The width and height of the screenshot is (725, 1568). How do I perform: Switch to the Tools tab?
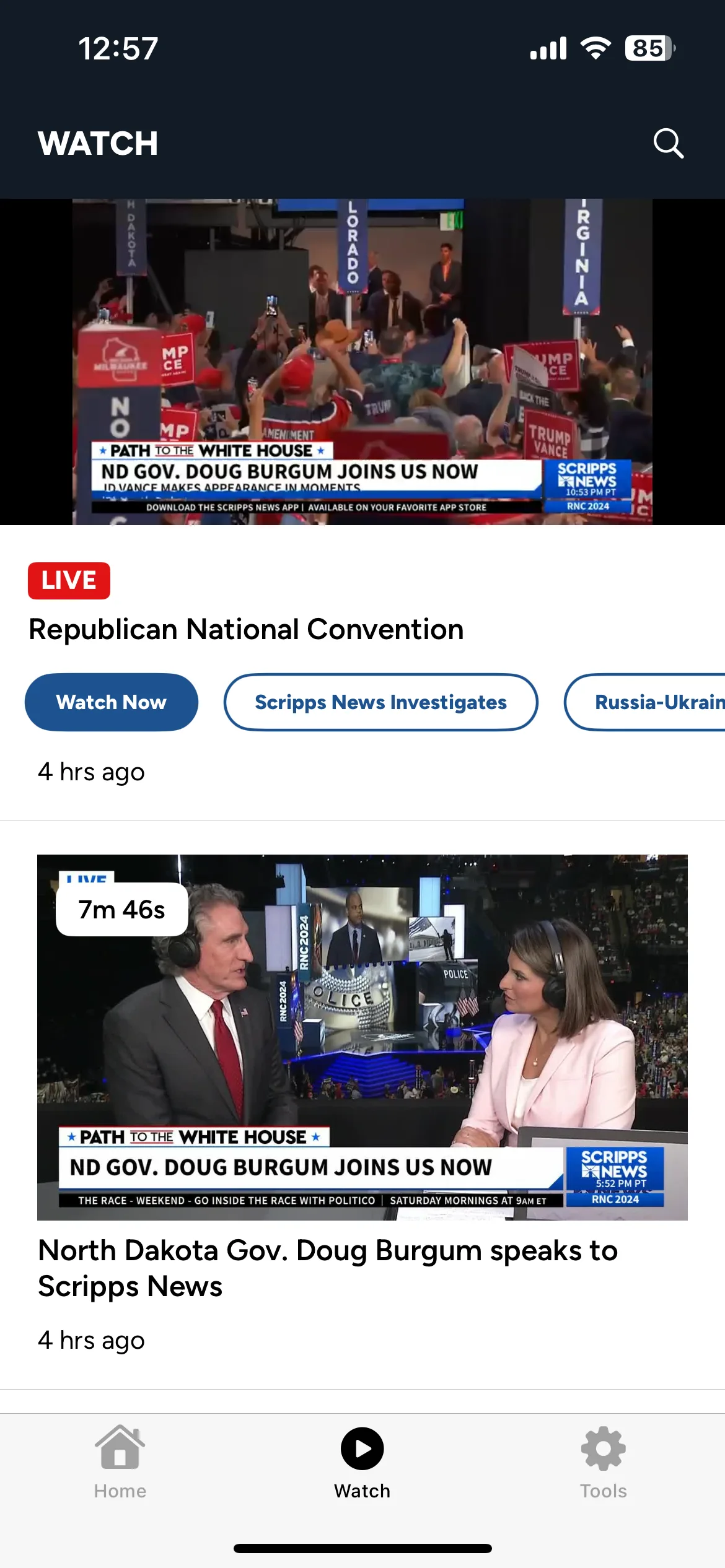click(604, 1463)
